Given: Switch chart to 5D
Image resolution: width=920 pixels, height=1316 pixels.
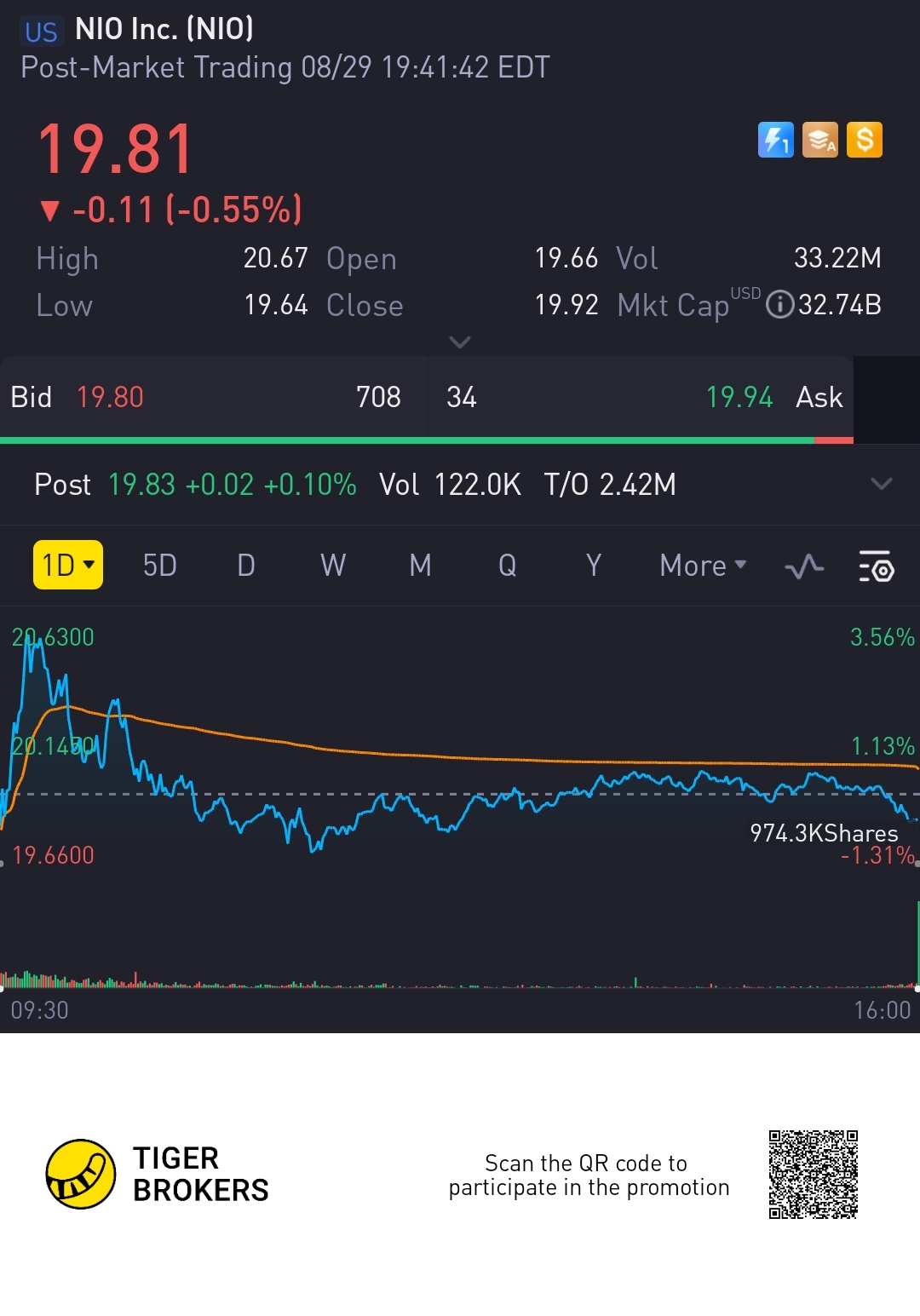Looking at the screenshot, I should pyautogui.click(x=159, y=565).
